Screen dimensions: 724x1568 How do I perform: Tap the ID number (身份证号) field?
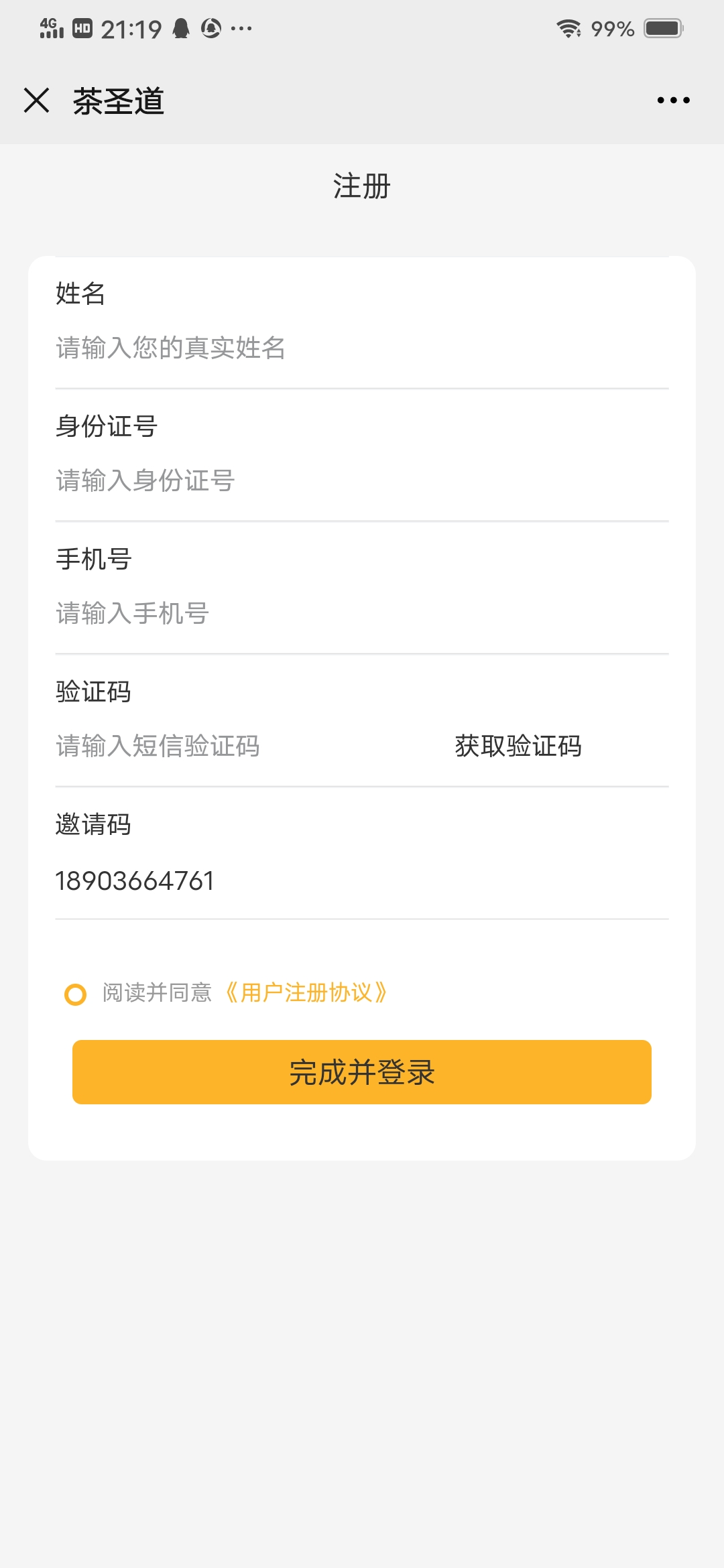point(268,480)
